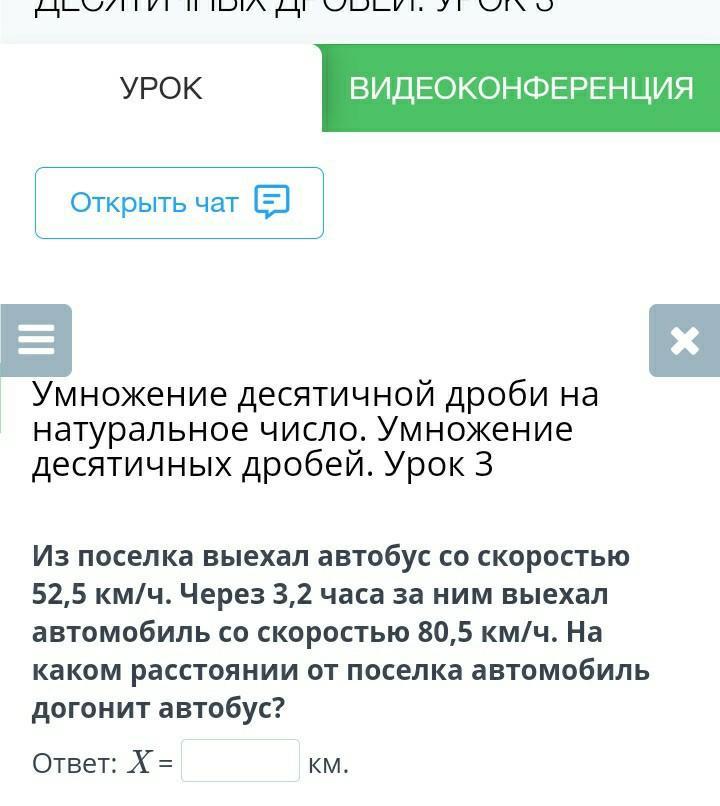
Task: Switch to the УРОК tab
Action: pos(161,88)
